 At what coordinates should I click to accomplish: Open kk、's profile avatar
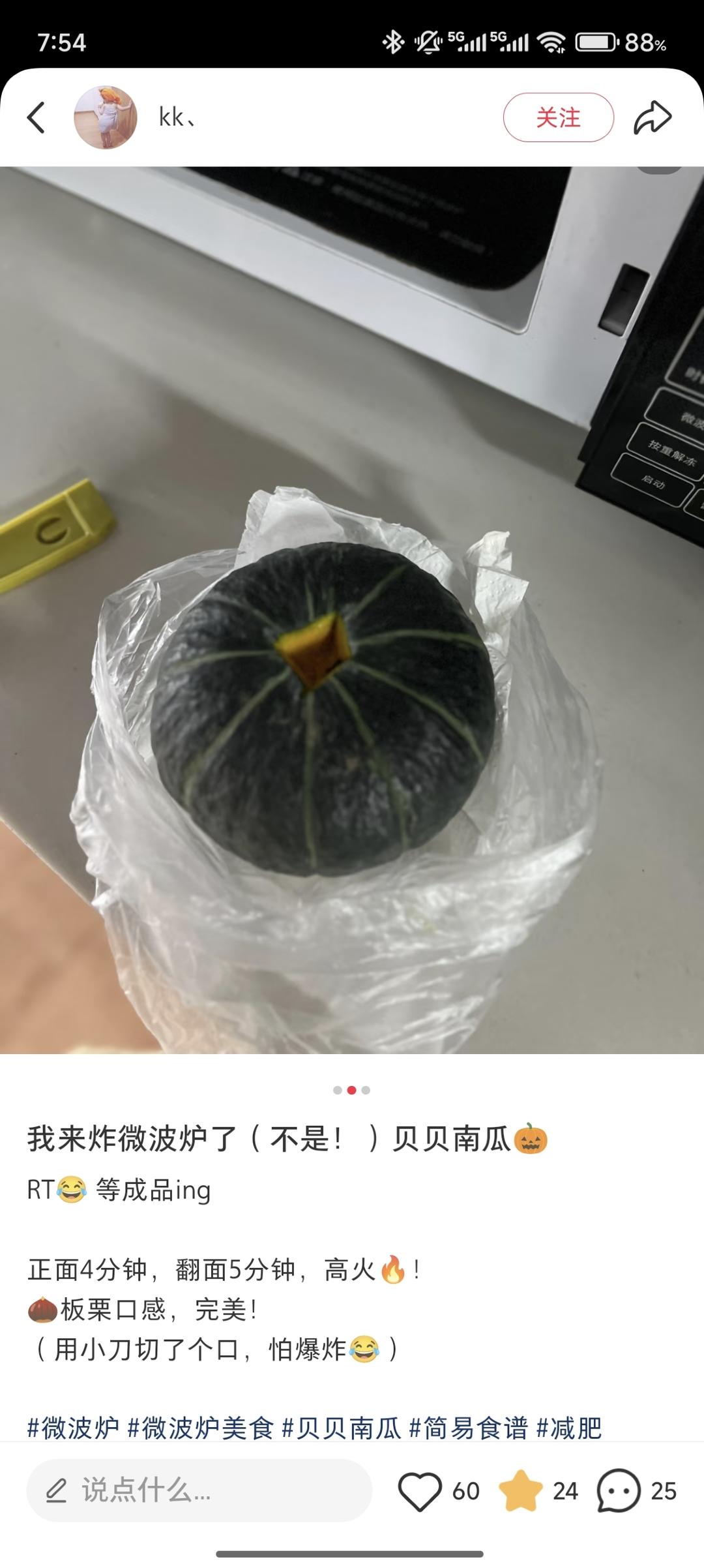(106, 117)
